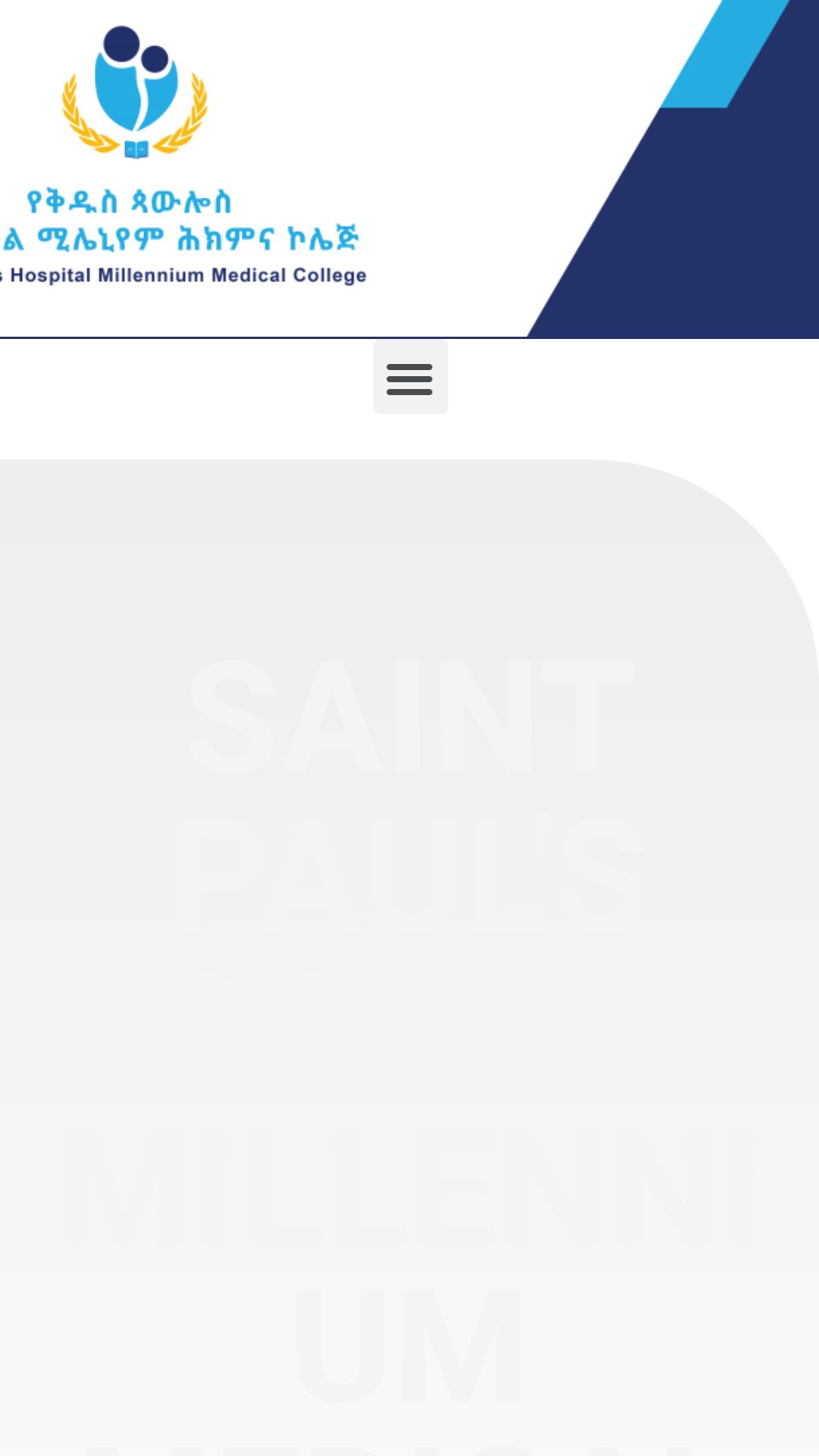Screen dimensions: 819x1456
Task: Open the hamburger navigation menu
Action: tap(410, 377)
